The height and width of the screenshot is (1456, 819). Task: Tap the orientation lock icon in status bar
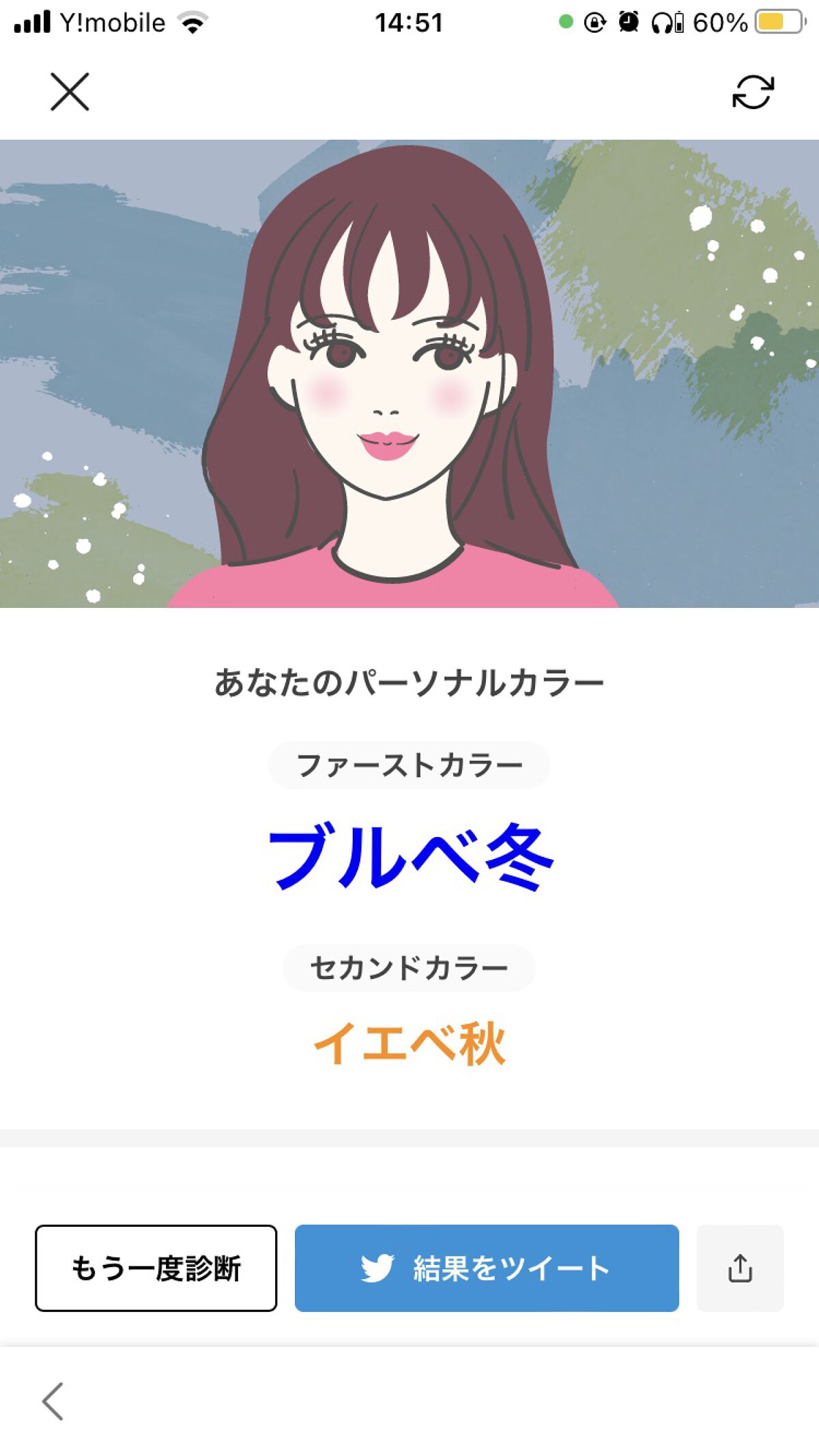595,21
